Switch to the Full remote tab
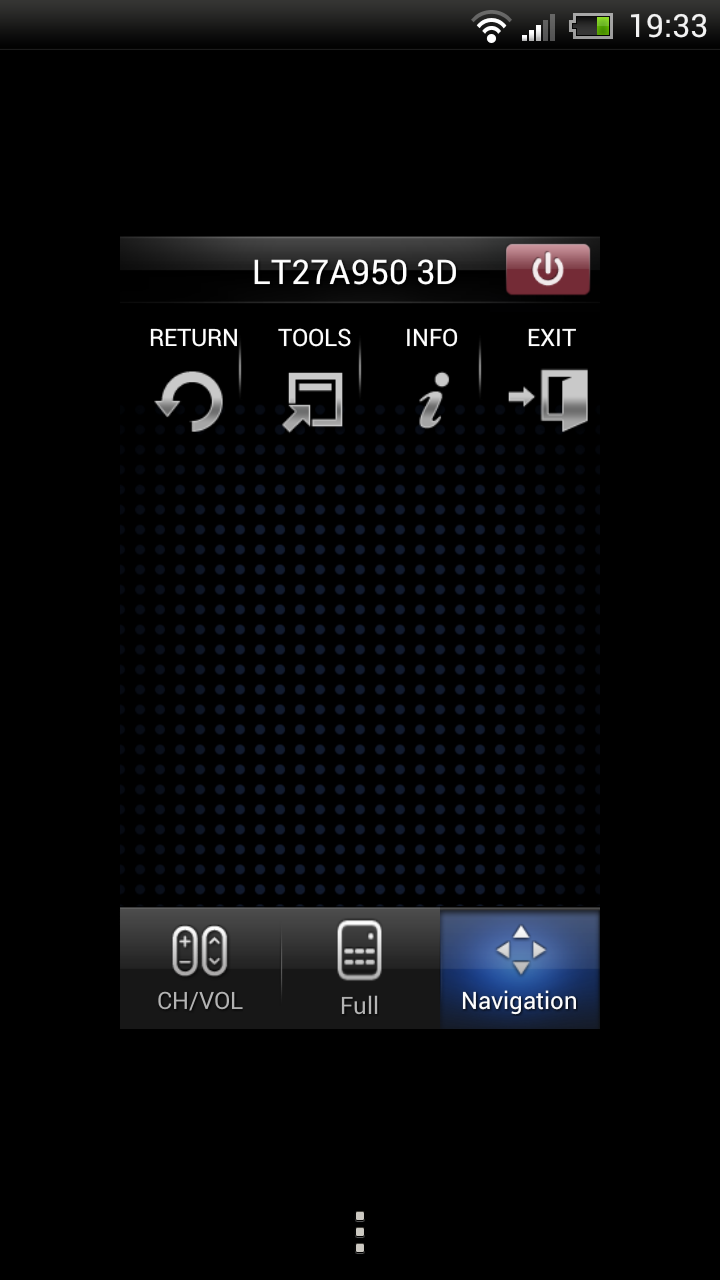Image resolution: width=720 pixels, height=1280 pixels. point(360,968)
